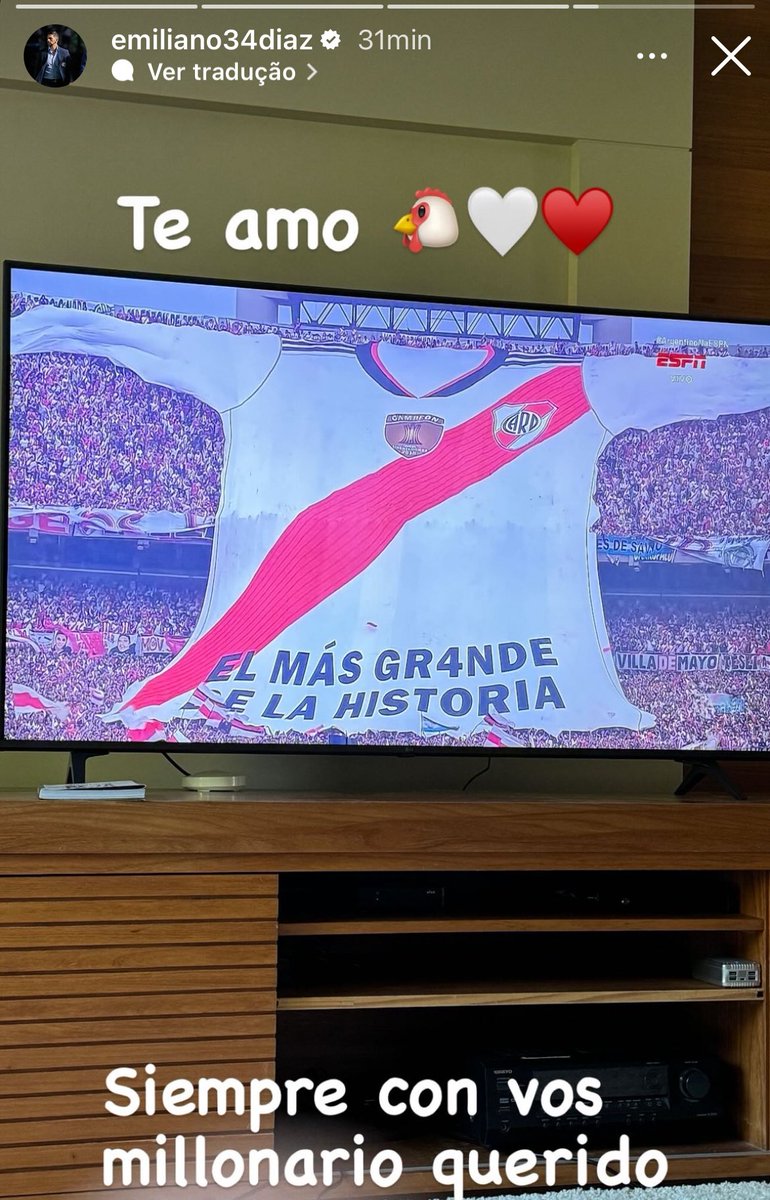Close the story viewer
Viewport: 770px width, 1200px height.
pyautogui.click(x=730, y=56)
